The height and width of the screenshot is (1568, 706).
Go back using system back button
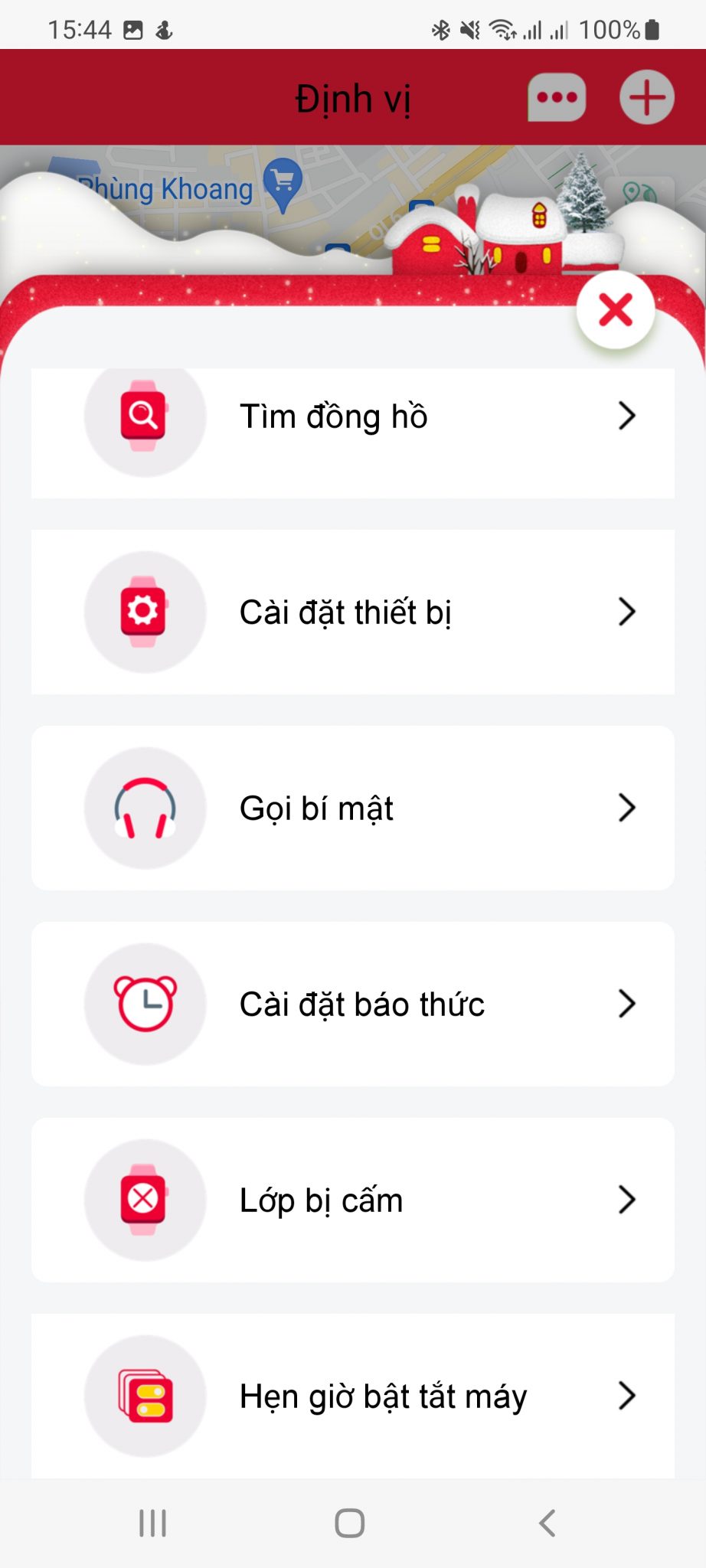tap(547, 1523)
